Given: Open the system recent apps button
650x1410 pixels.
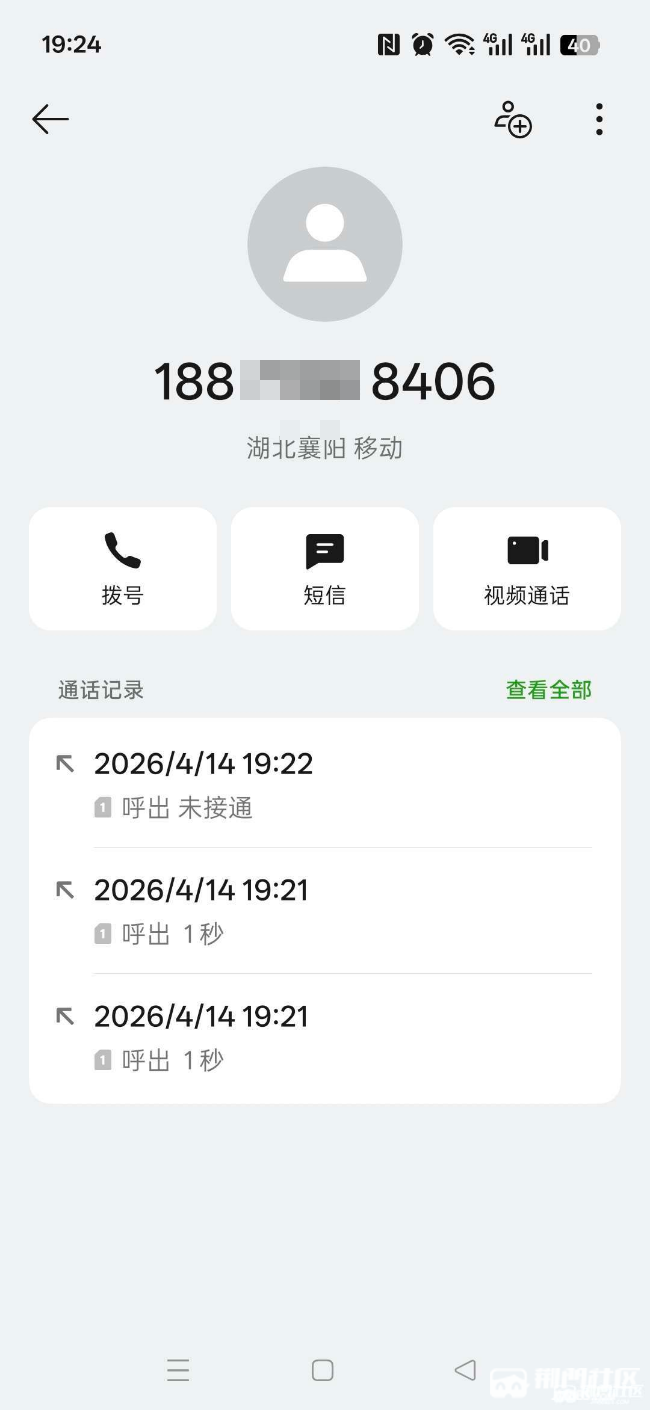Looking at the screenshot, I should [x=178, y=1370].
